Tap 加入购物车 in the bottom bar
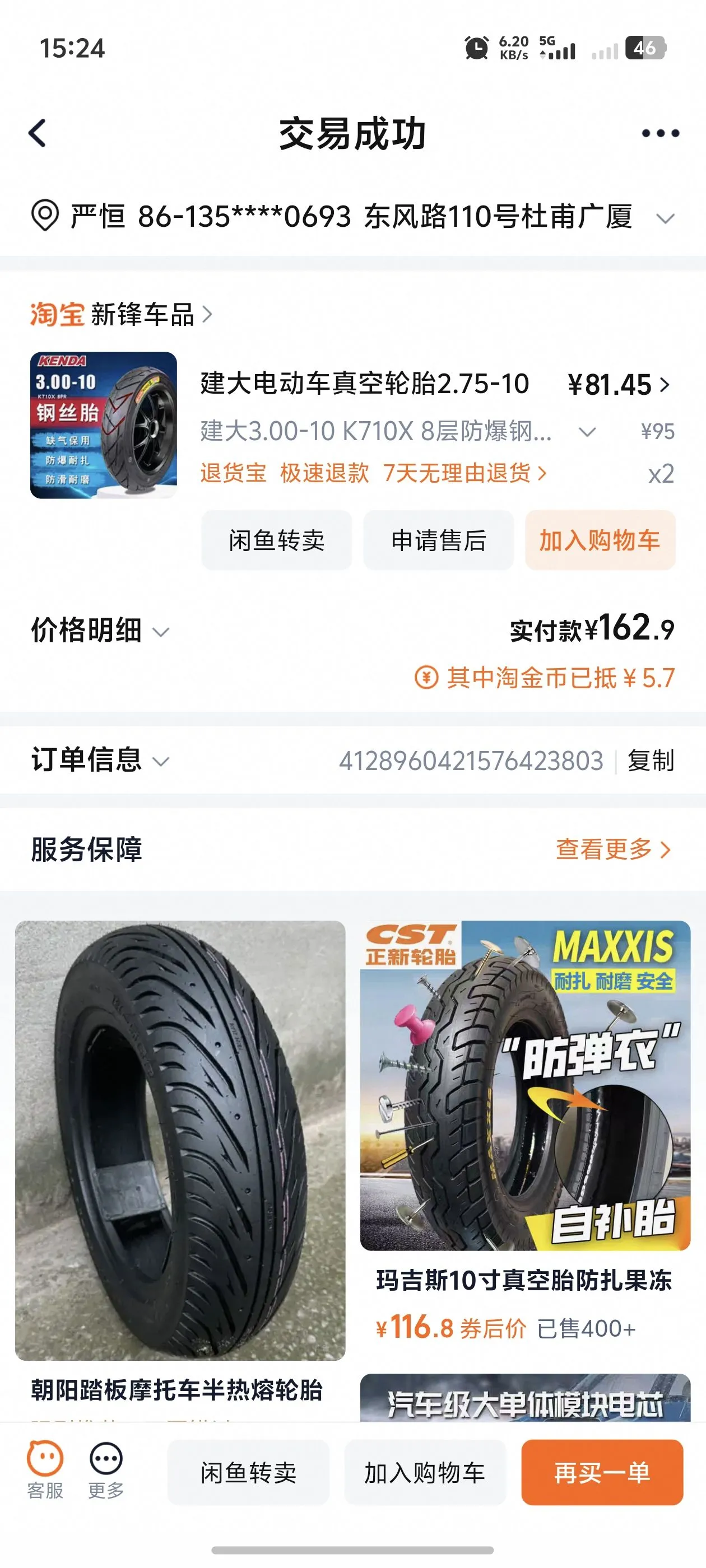The height and width of the screenshot is (1568, 706). click(x=425, y=1472)
